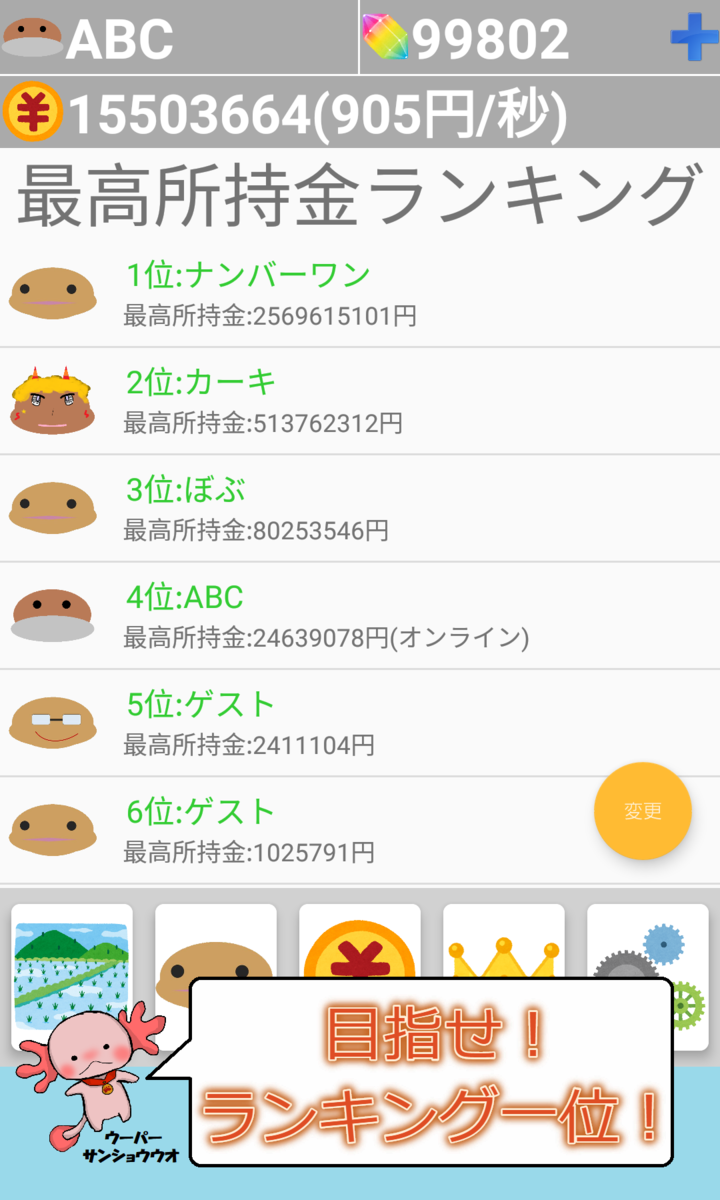The height and width of the screenshot is (1200, 720).
Task: Open the character face tab
Action: click(x=215, y=945)
